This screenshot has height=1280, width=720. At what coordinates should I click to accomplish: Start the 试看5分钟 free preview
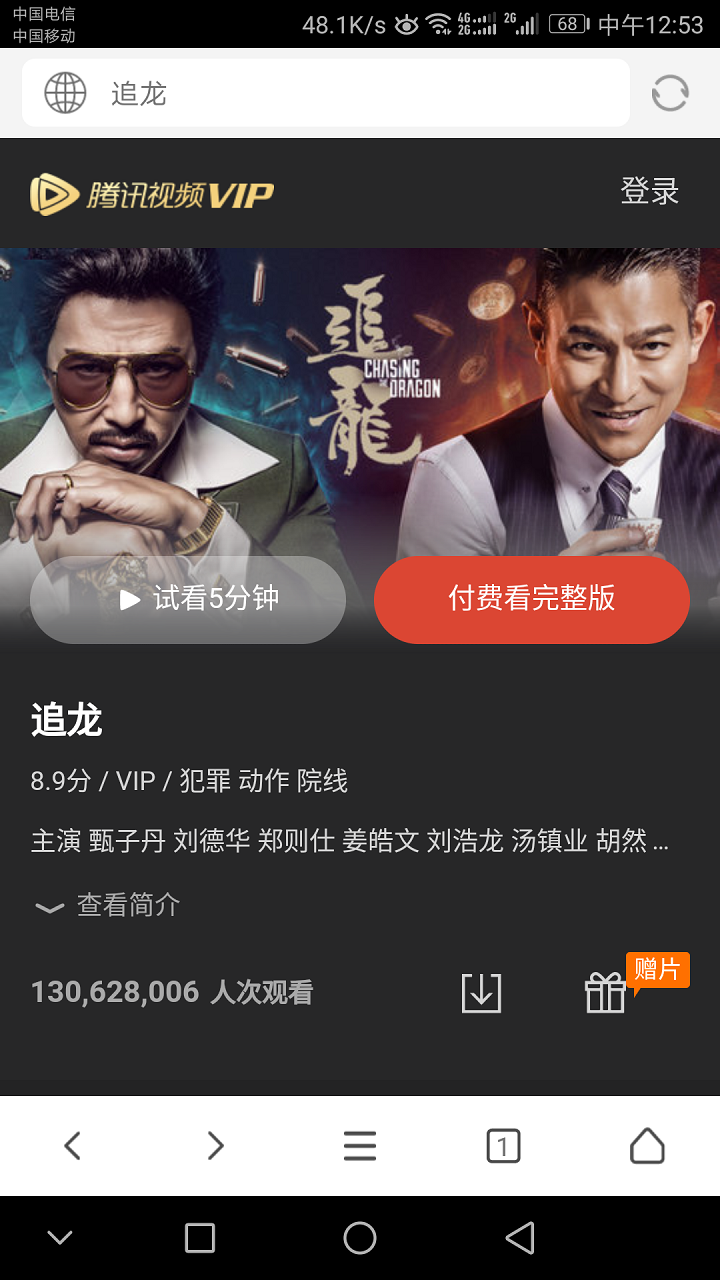click(188, 599)
